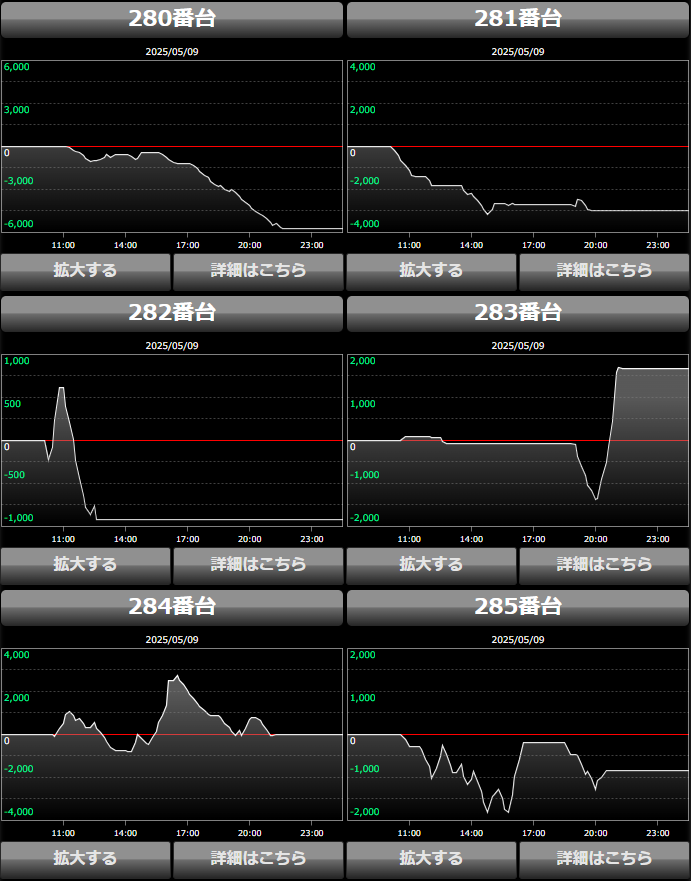View details for machine 284

click(x=258, y=859)
